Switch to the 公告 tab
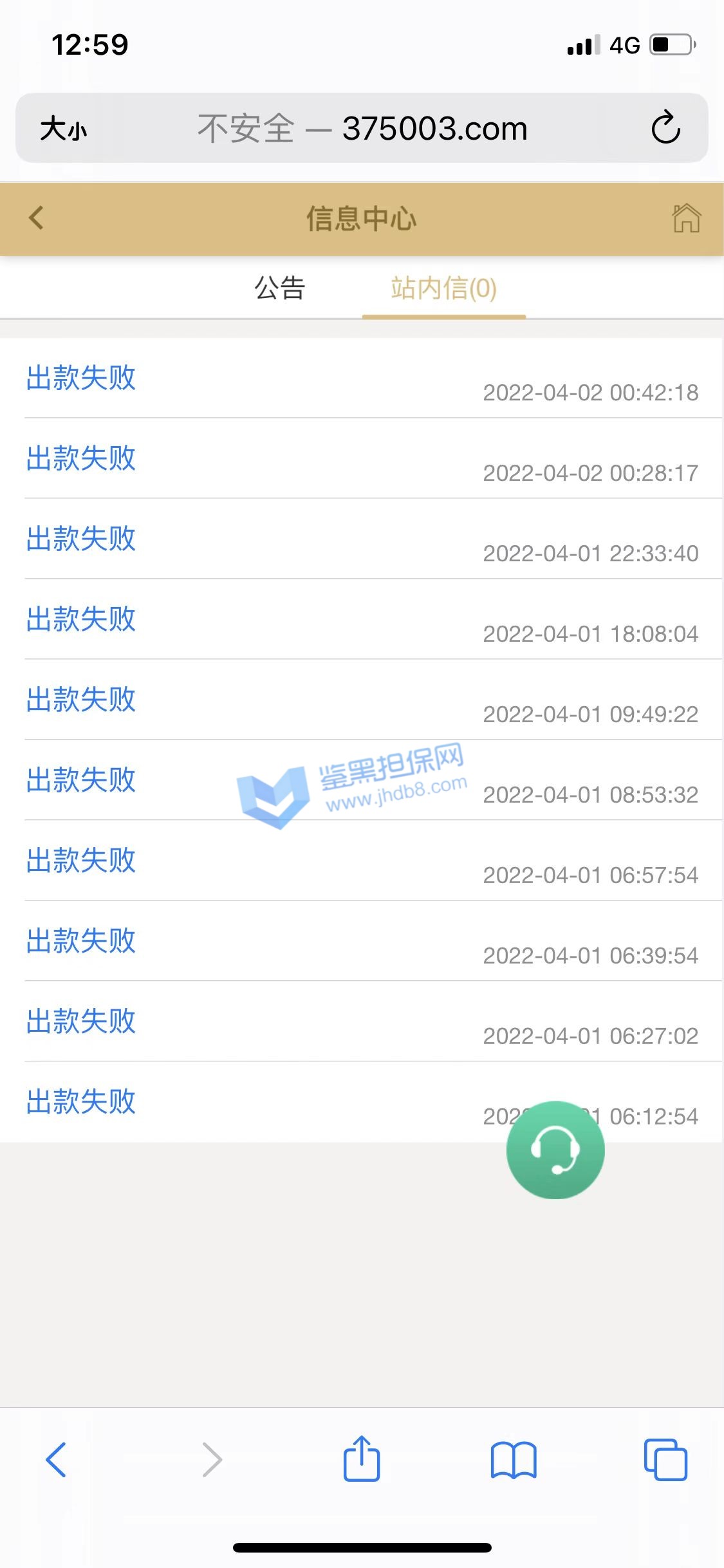724x1568 pixels. click(279, 288)
